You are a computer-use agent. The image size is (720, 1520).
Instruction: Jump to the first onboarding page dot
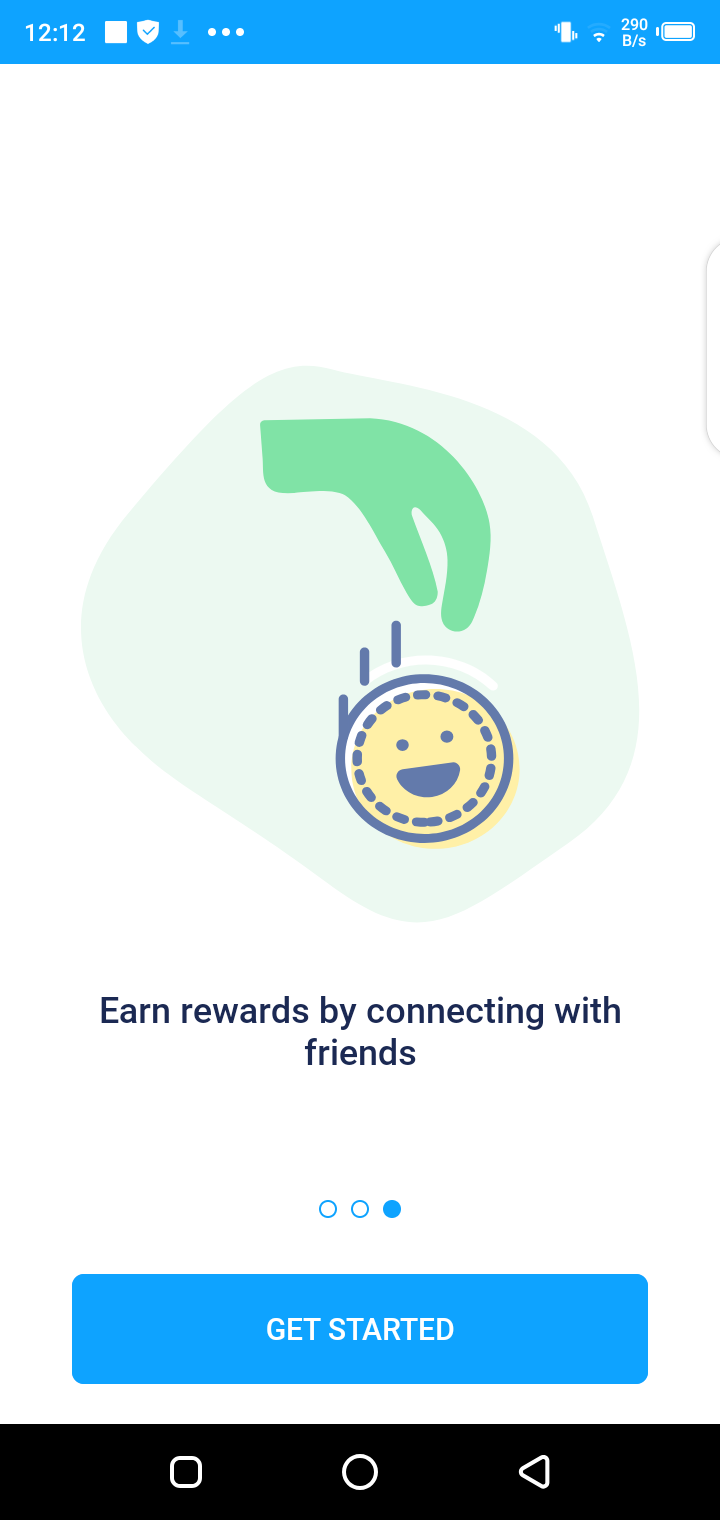click(x=328, y=1209)
